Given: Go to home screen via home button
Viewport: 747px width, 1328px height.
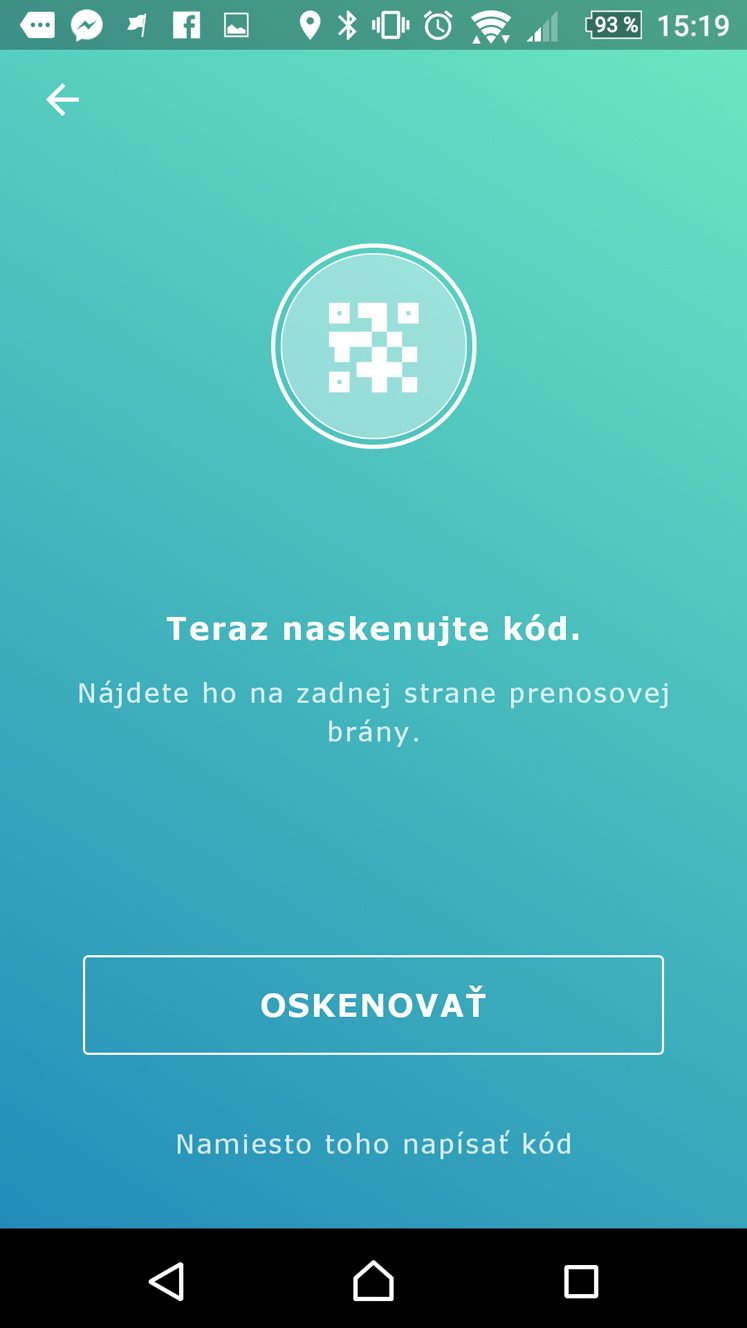Looking at the screenshot, I should pos(373,1281).
